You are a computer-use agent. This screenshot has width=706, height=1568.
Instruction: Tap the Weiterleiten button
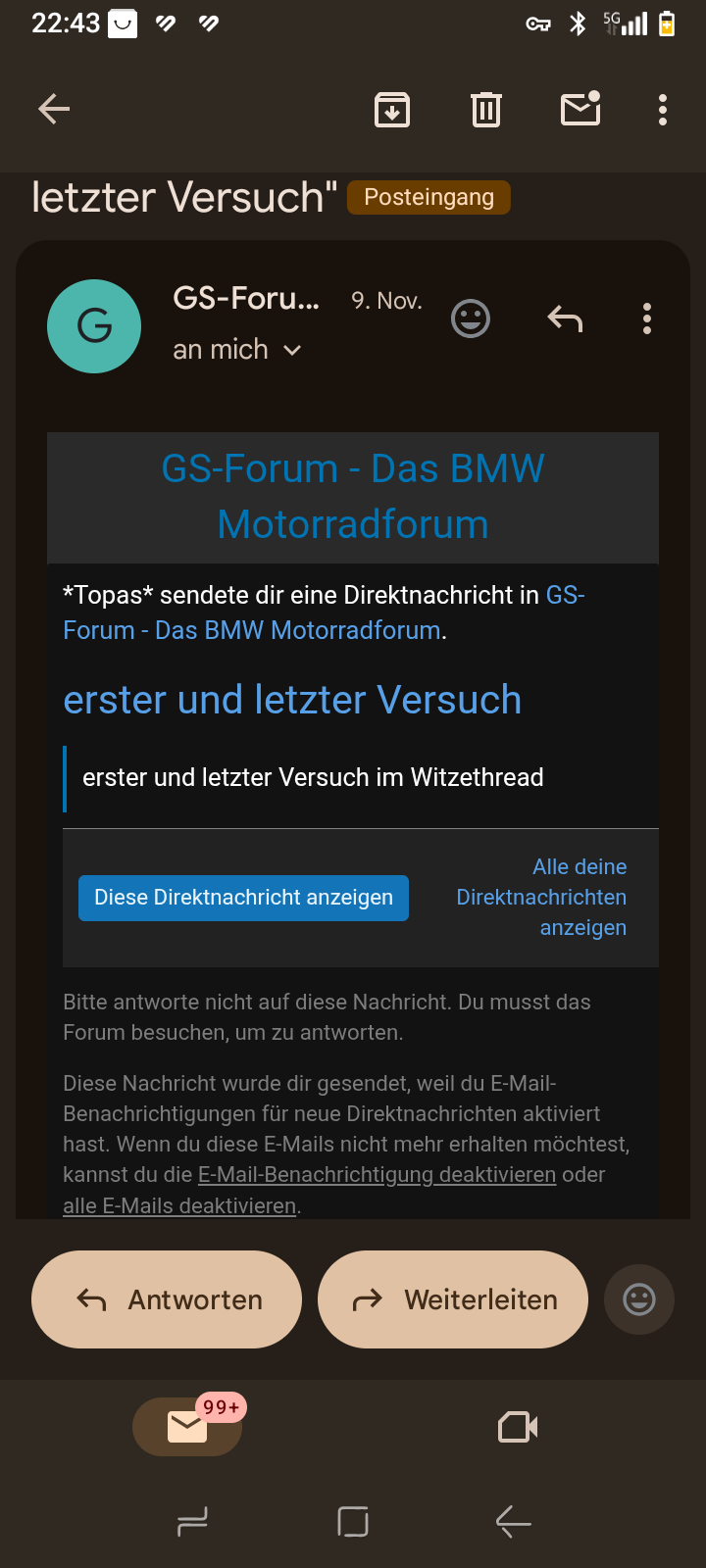tap(452, 1298)
